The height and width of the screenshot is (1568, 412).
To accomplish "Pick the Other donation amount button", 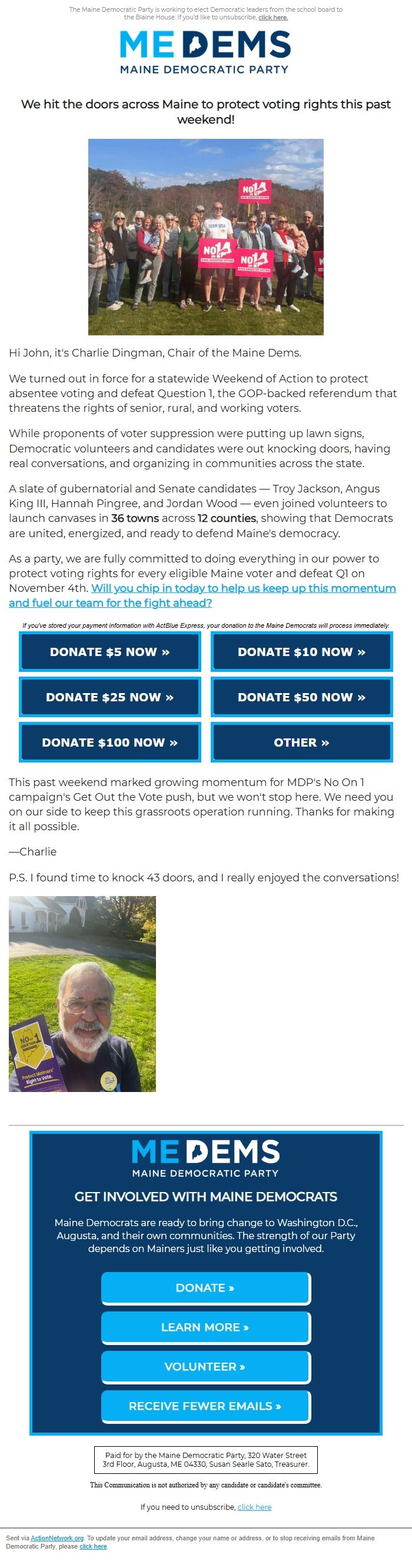I will coord(301,742).
